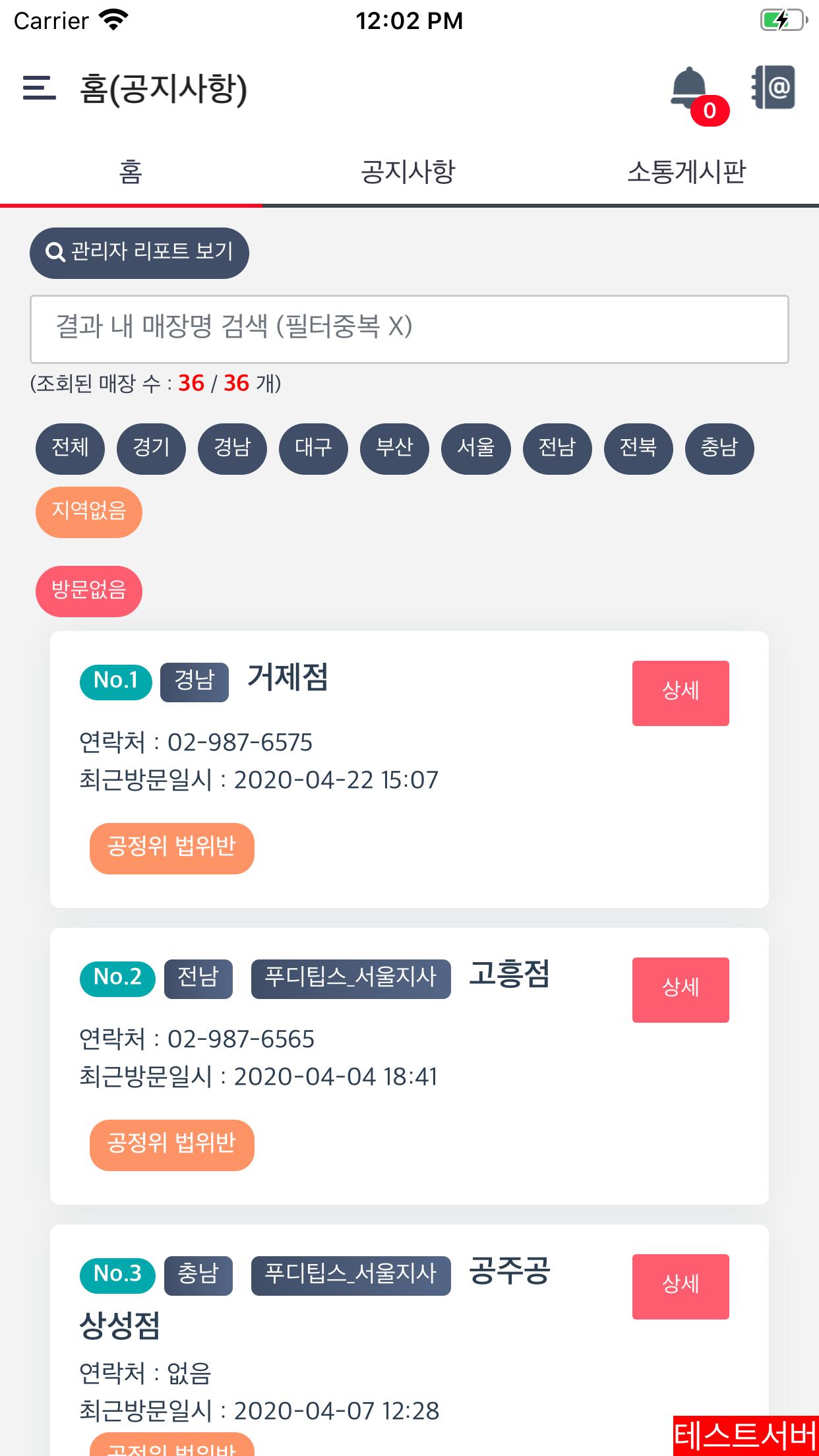Screen dimensions: 819x1456
Task: Open the address book icon
Action: click(773, 87)
